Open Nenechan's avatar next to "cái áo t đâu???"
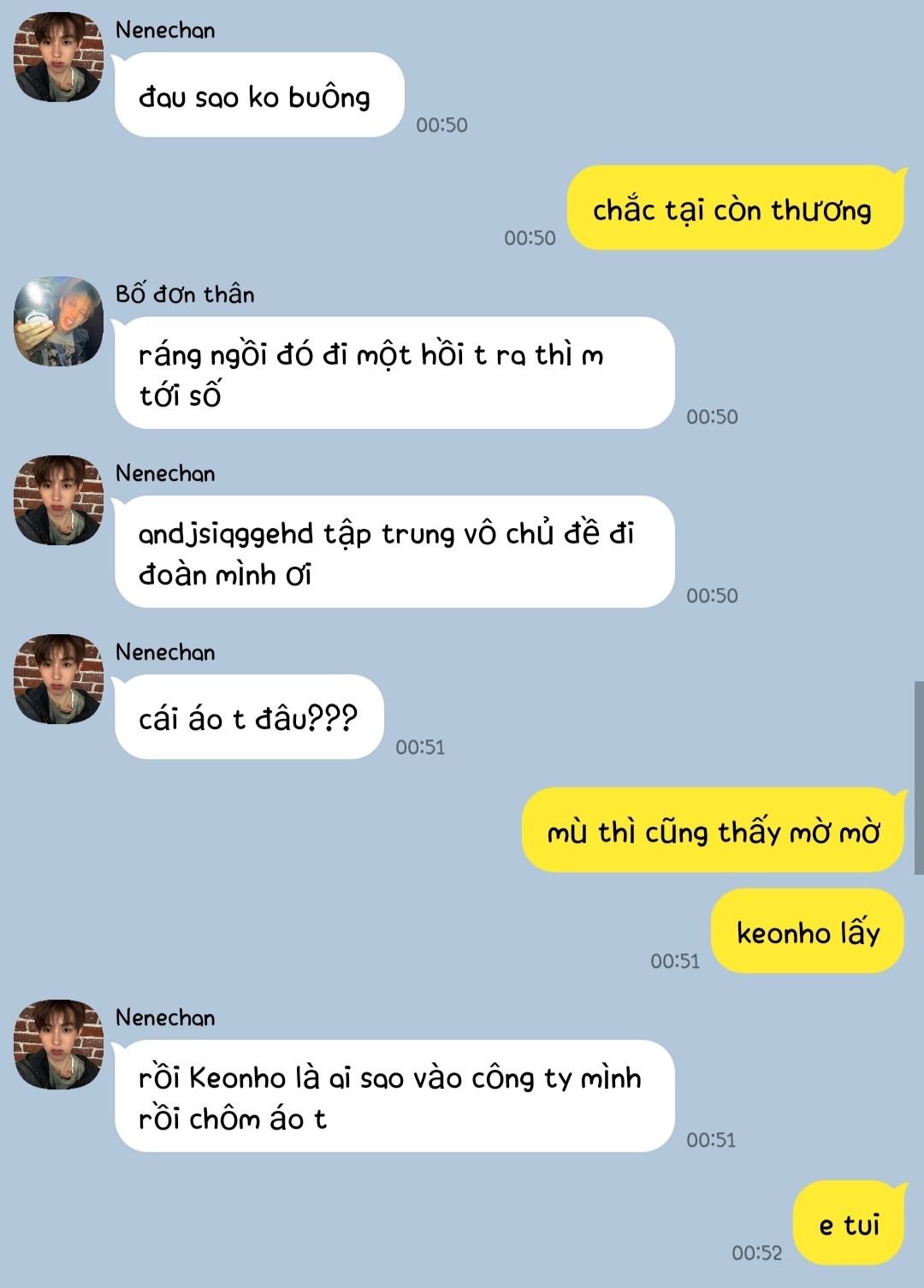The width and height of the screenshot is (924, 1288). pos(58,679)
